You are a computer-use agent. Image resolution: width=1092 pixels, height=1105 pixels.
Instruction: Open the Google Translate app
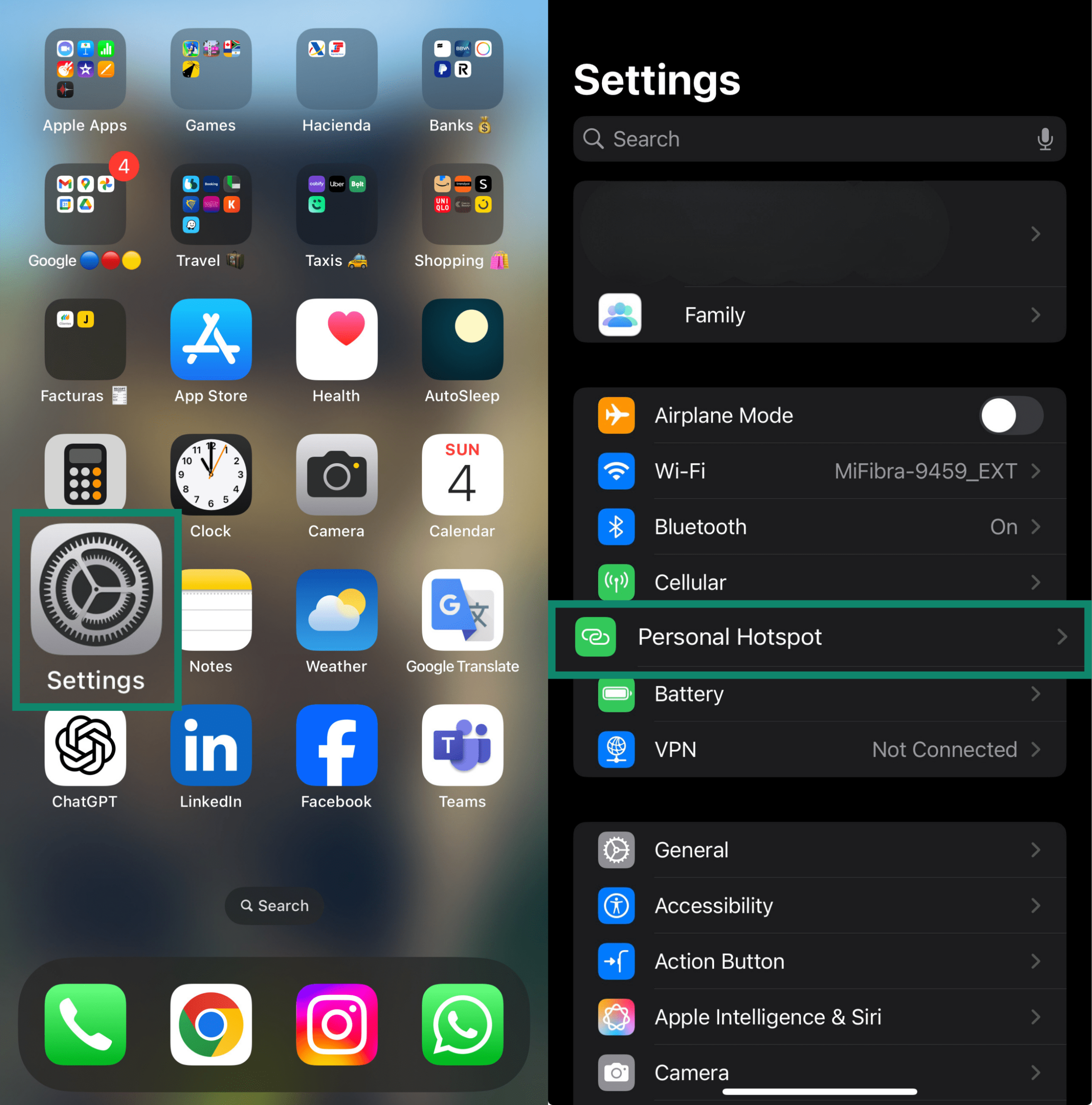point(462,610)
